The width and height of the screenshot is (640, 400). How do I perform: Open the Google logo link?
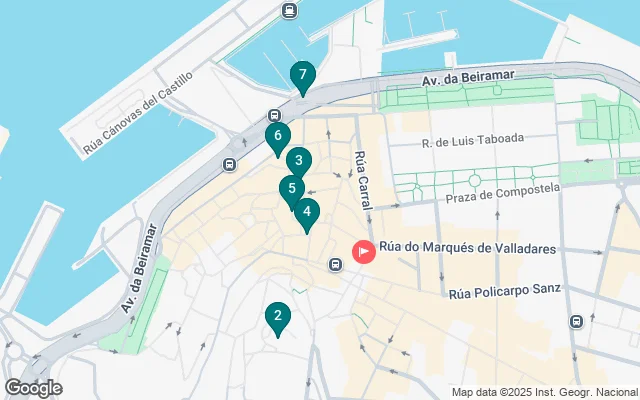[x=33, y=388]
